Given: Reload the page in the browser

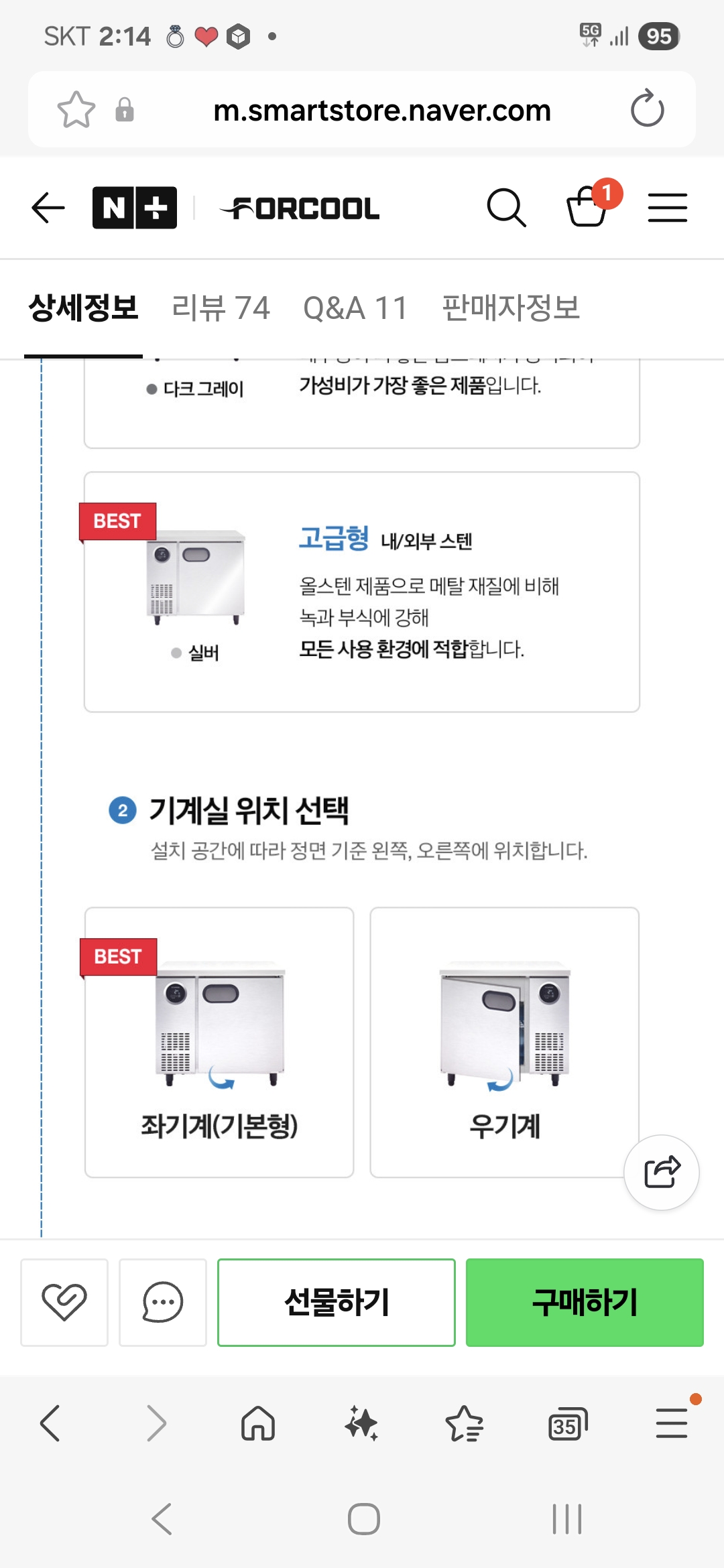Looking at the screenshot, I should tap(647, 109).
